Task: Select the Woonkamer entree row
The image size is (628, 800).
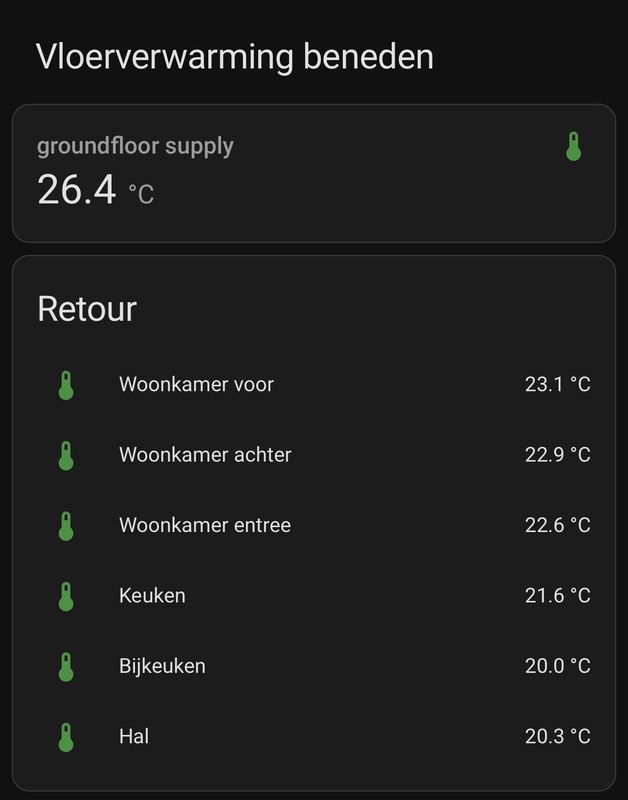Action: click(205, 525)
